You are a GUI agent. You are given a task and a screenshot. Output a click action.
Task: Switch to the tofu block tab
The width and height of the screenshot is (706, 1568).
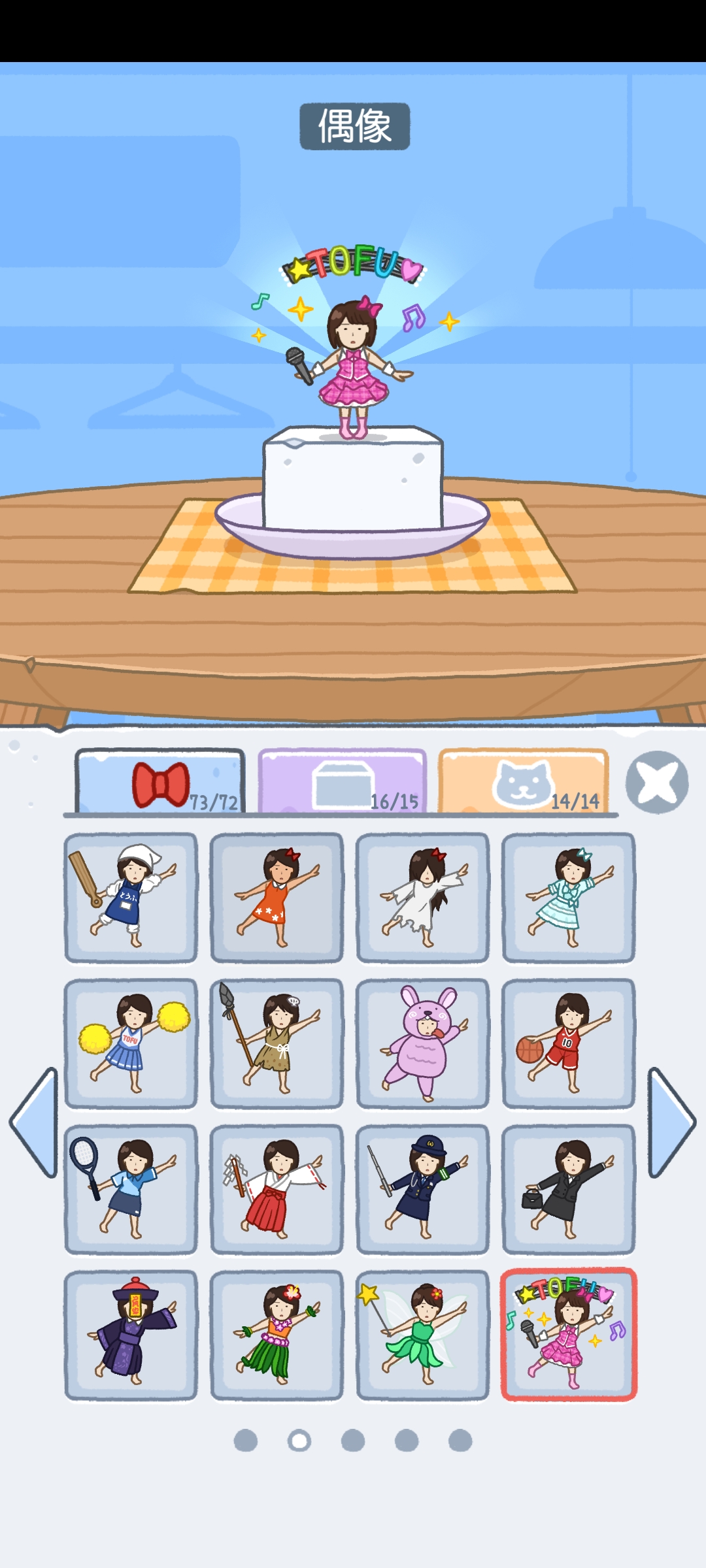[343, 782]
